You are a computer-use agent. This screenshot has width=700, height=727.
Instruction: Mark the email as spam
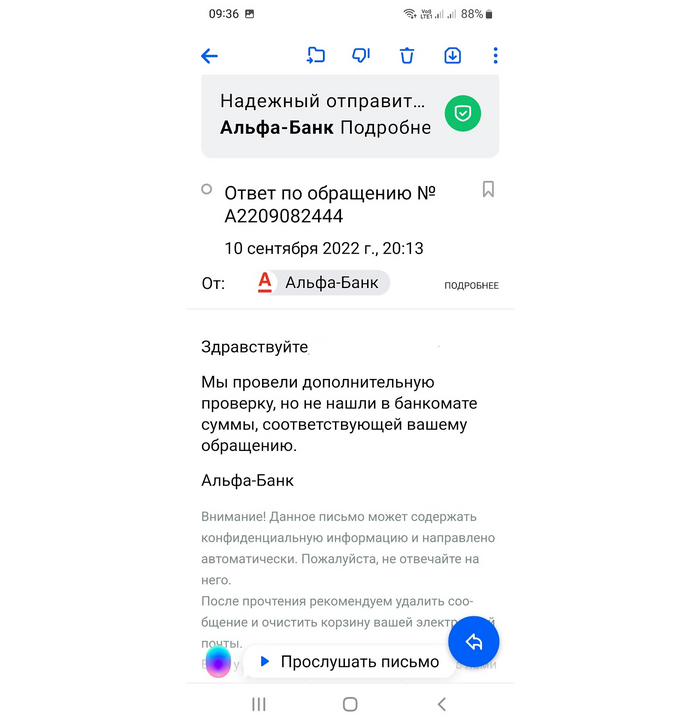(x=361, y=56)
